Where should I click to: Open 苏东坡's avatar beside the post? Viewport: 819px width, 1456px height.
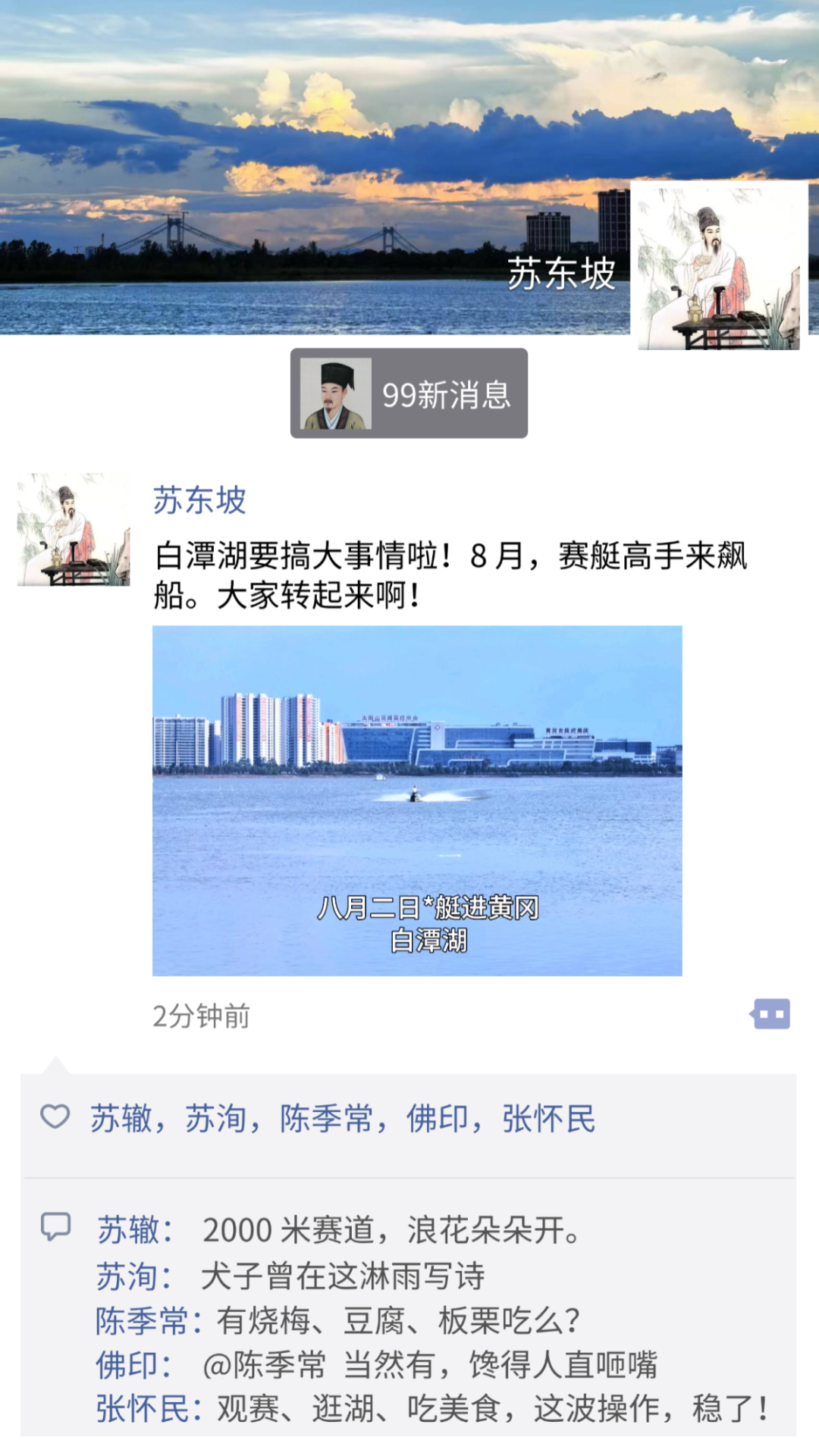(74, 530)
